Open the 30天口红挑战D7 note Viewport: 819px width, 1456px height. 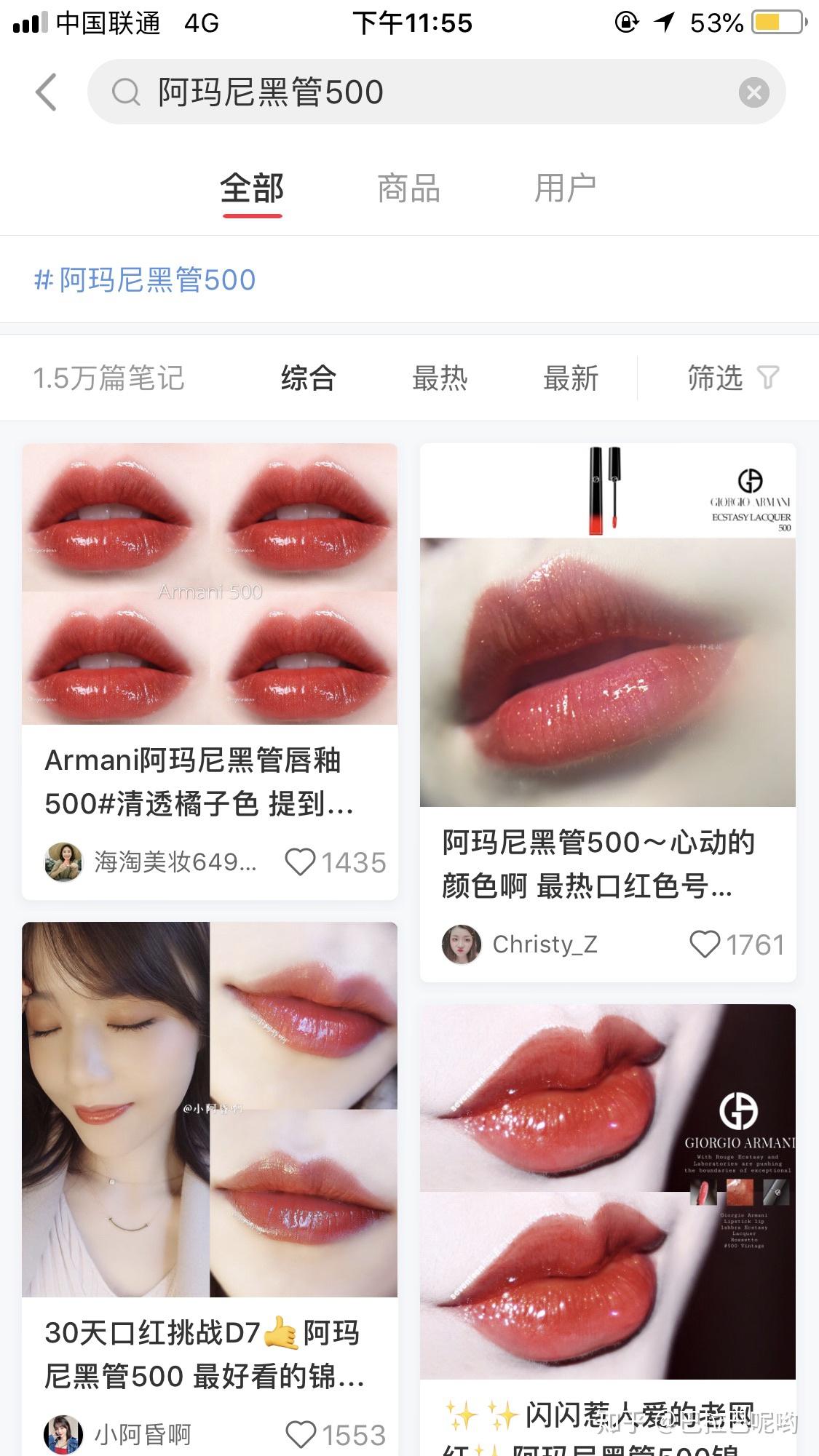pos(210,1188)
